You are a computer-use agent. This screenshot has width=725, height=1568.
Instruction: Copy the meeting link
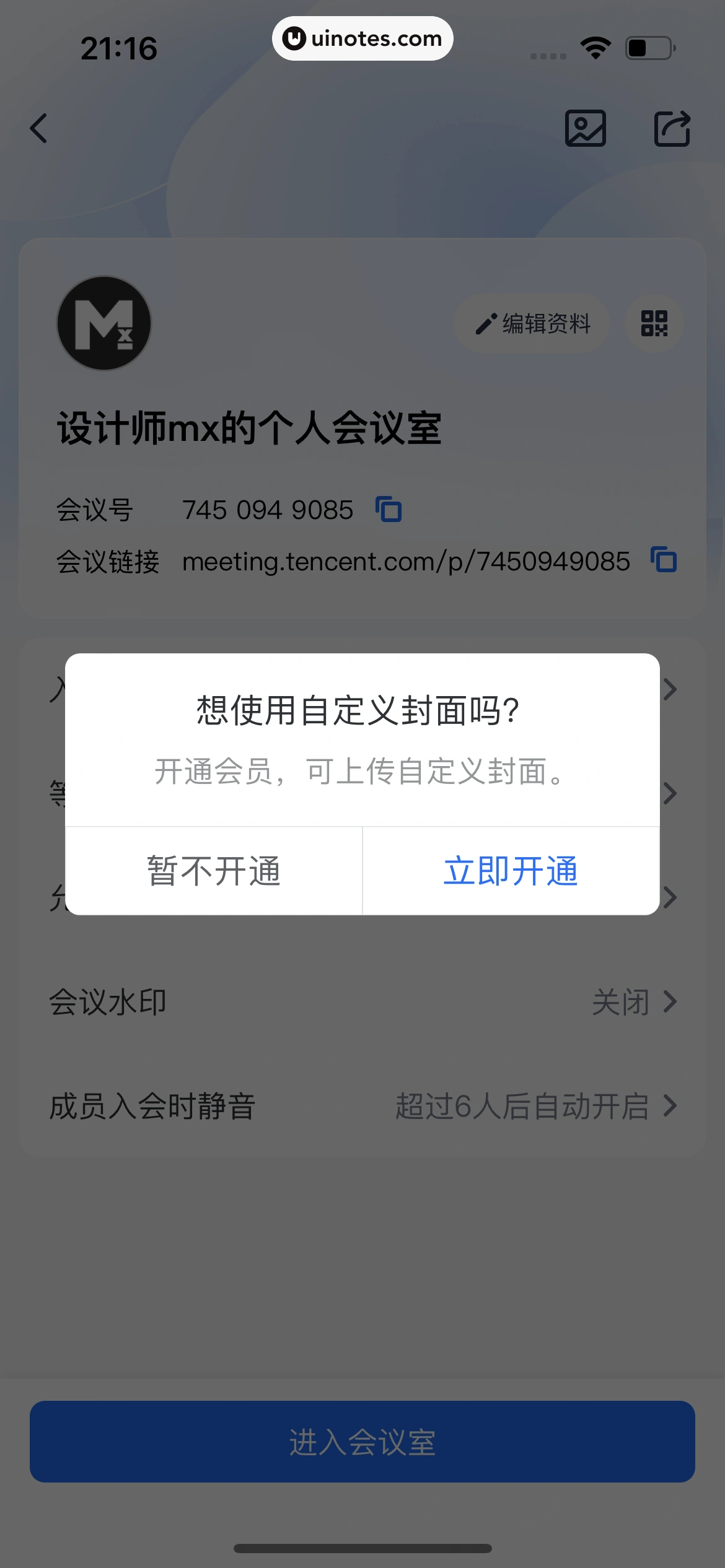[x=663, y=561]
